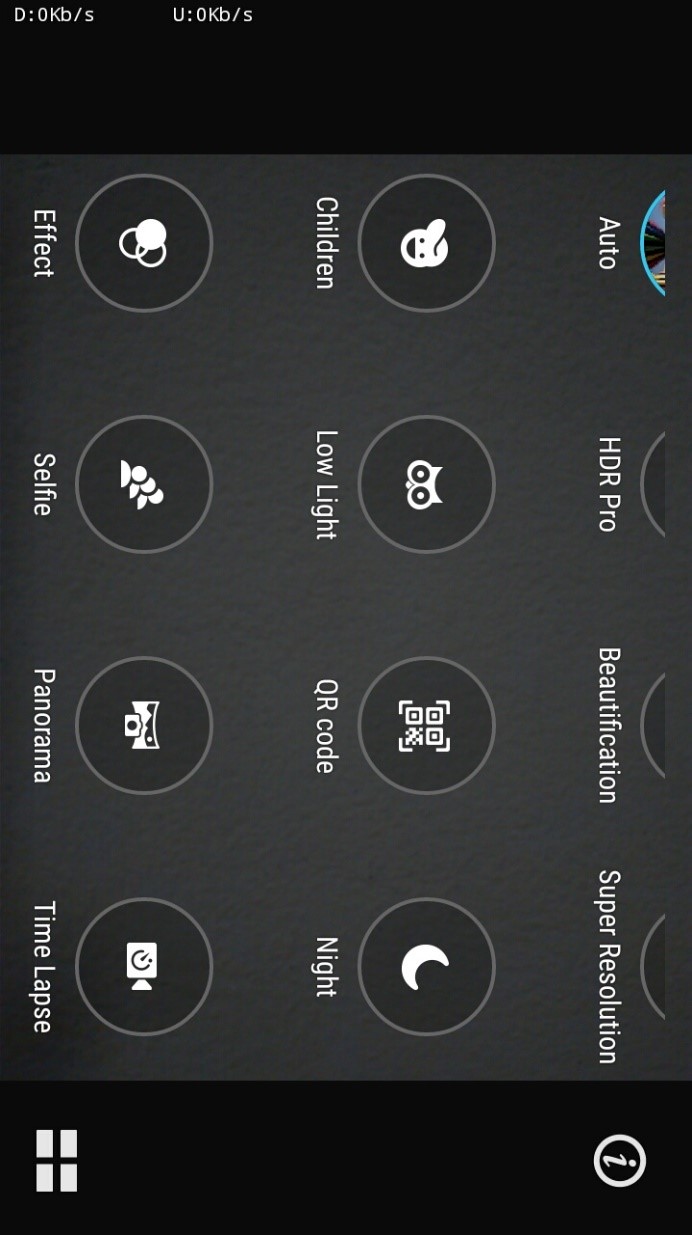Screen dimensions: 692x1235
Task: Open Panorama shooting mode
Action: 144,725
